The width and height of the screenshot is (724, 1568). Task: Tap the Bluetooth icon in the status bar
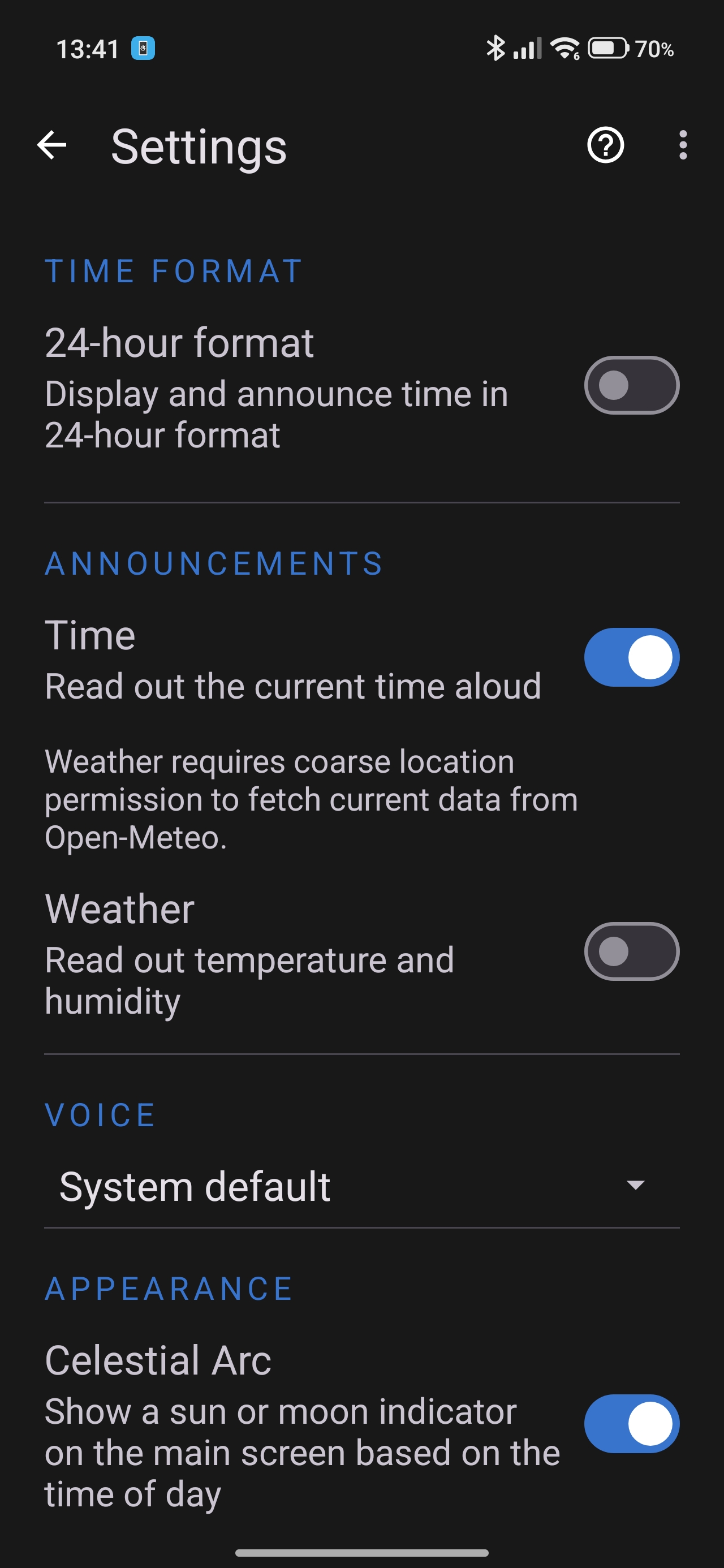[x=496, y=49]
